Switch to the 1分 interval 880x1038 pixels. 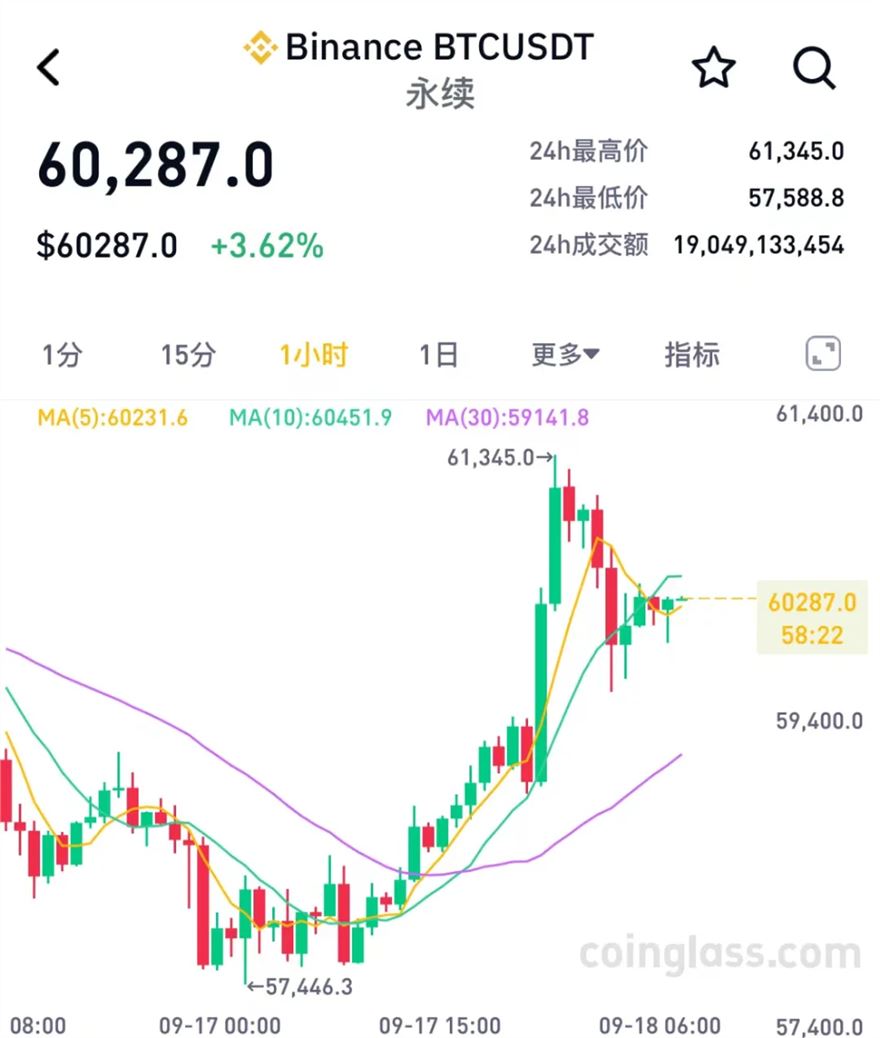[62, 355]
